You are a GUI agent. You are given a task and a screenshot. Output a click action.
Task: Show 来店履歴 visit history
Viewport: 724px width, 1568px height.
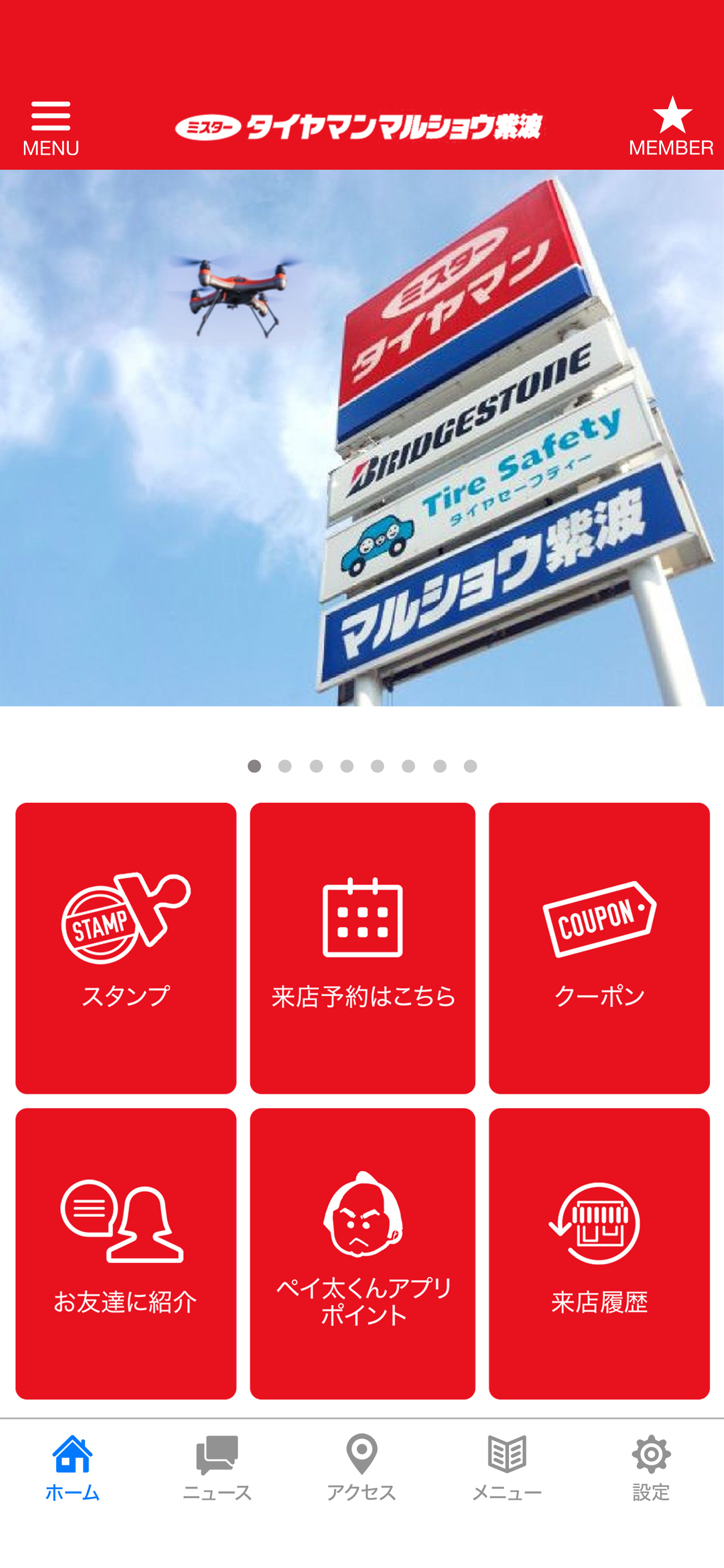pos(599,1252)
